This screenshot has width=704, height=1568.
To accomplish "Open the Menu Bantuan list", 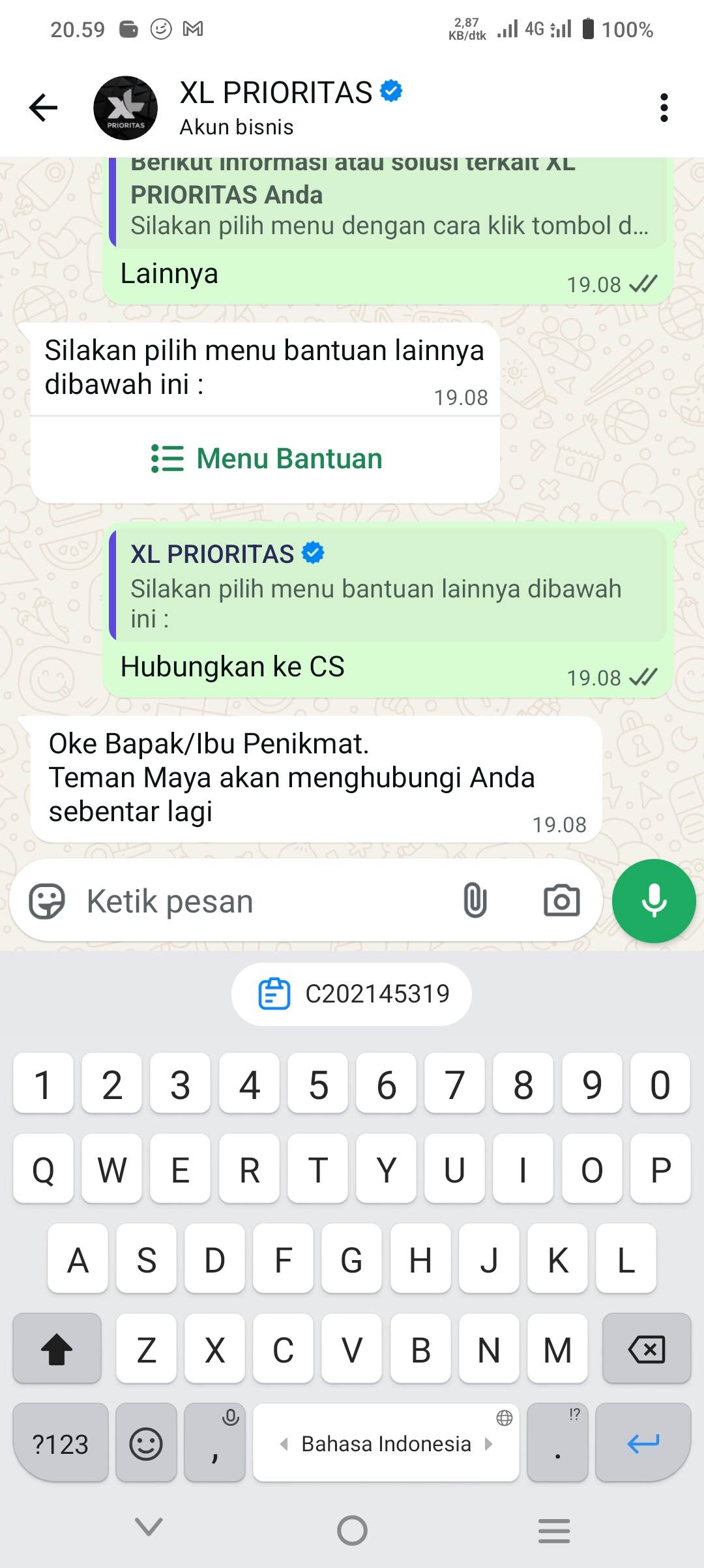I will coord(266,459).
